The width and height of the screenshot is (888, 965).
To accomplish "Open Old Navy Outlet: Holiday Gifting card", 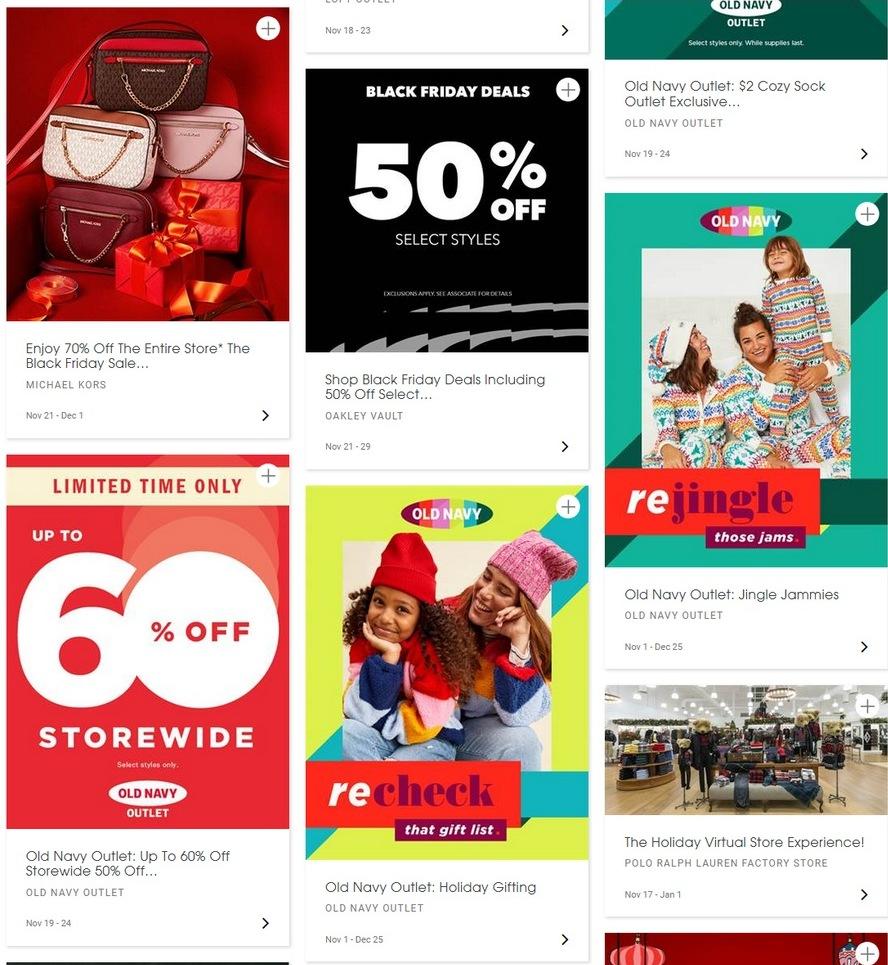I will tap(430, 887).
